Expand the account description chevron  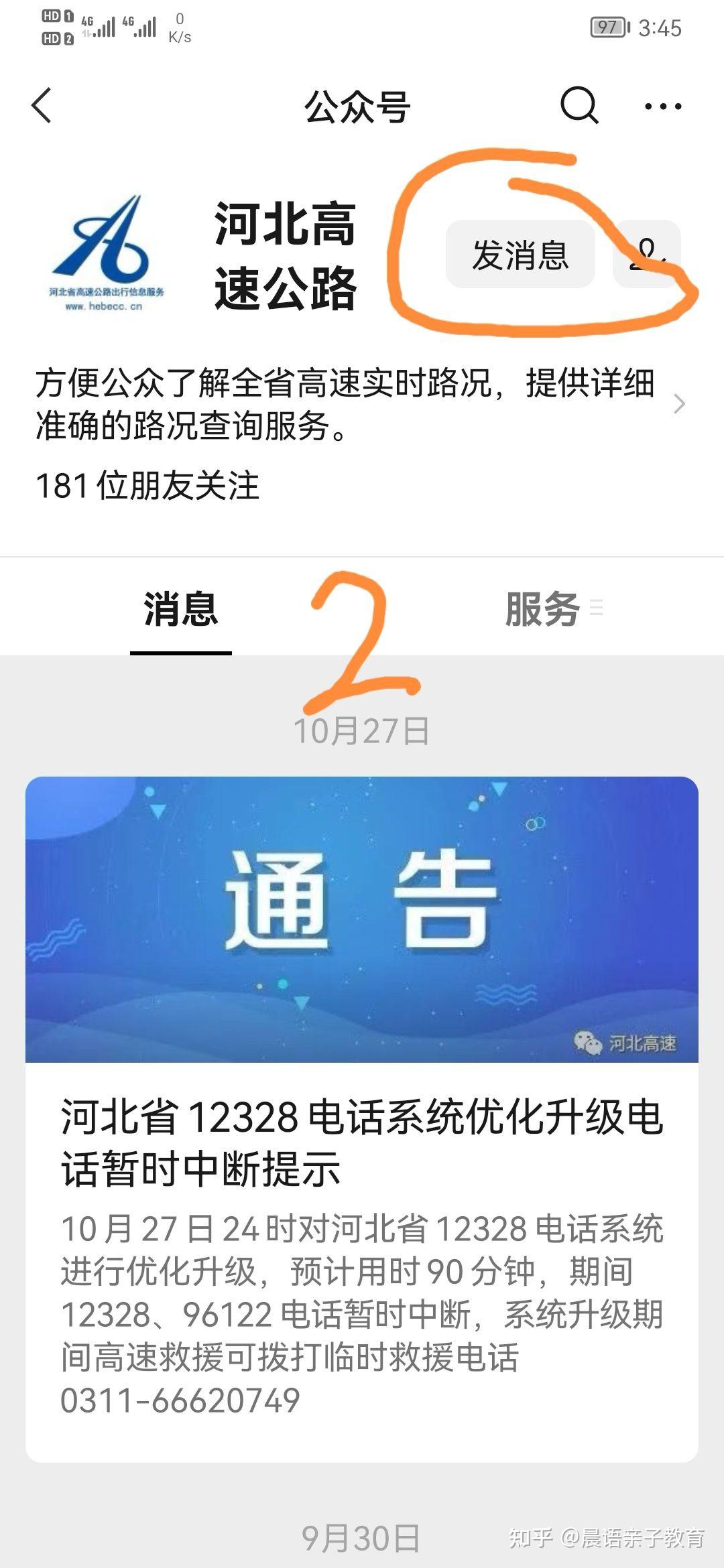pyautogui.click(x=679, y=403)
